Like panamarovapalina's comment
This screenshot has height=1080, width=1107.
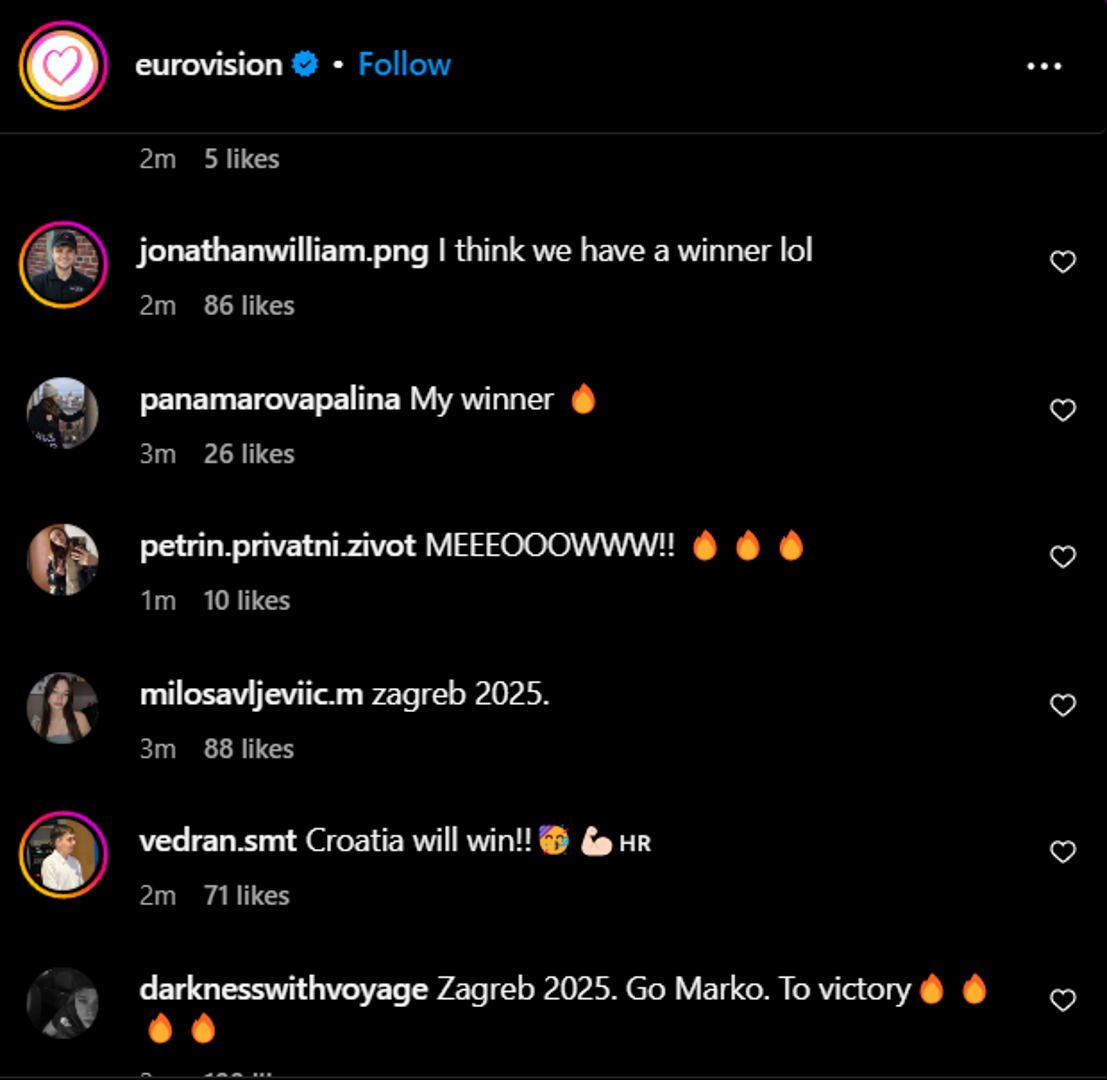click(x=1062, y=410)
